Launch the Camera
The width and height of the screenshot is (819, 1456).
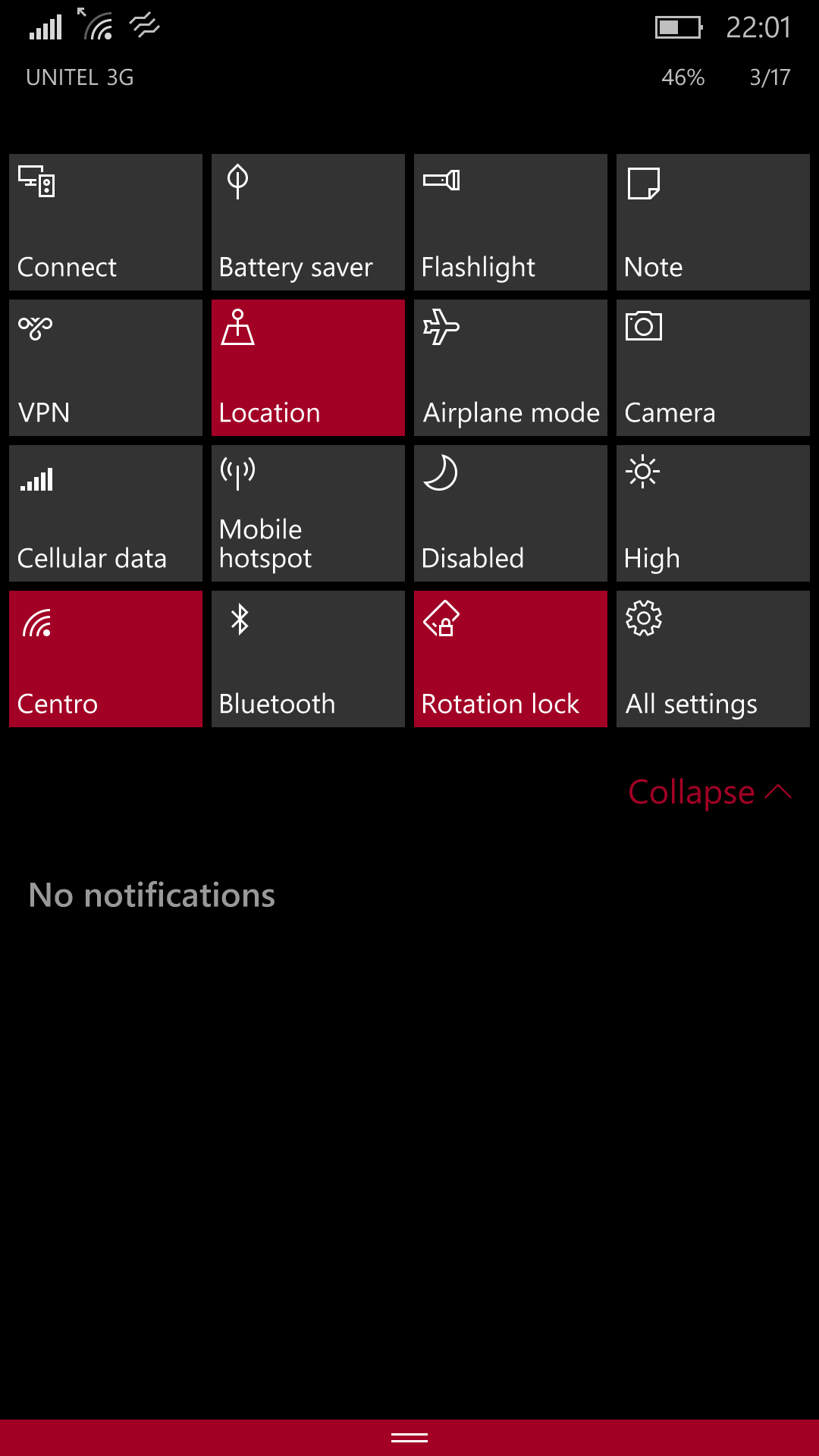[713, 368]
